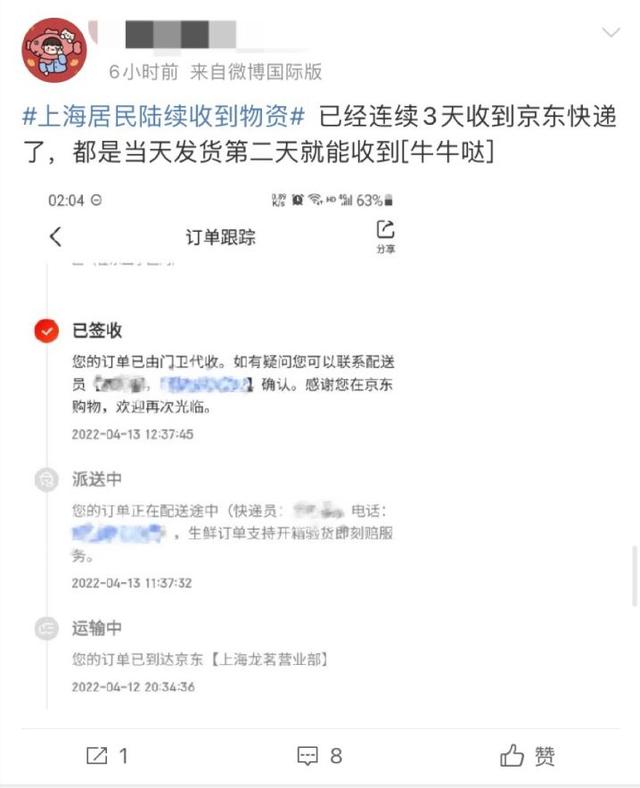Expand the post options chevron
This screenshot has width=640, height=788.
611,33
